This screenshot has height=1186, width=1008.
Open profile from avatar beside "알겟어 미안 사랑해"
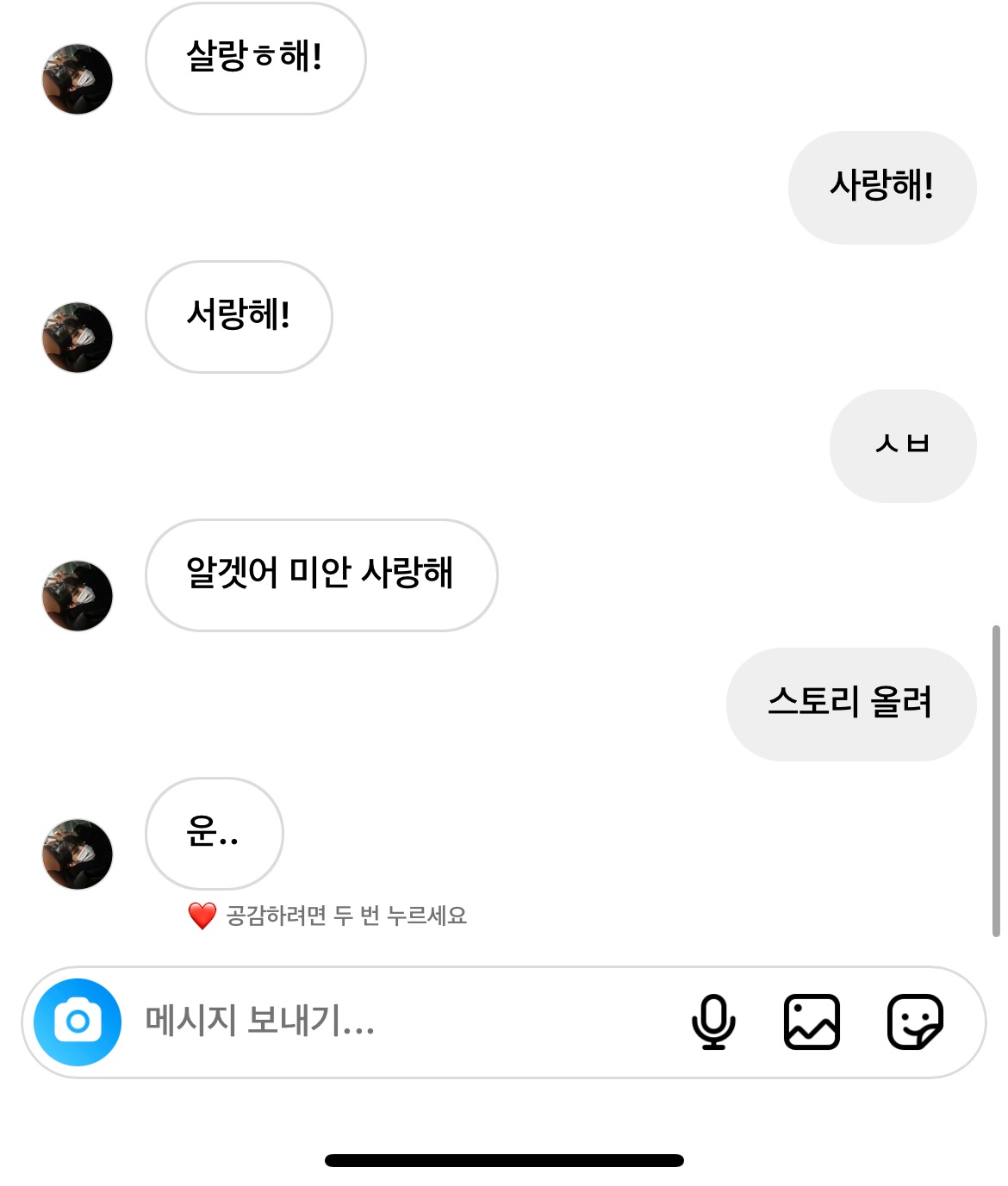[x=78, y=596]
